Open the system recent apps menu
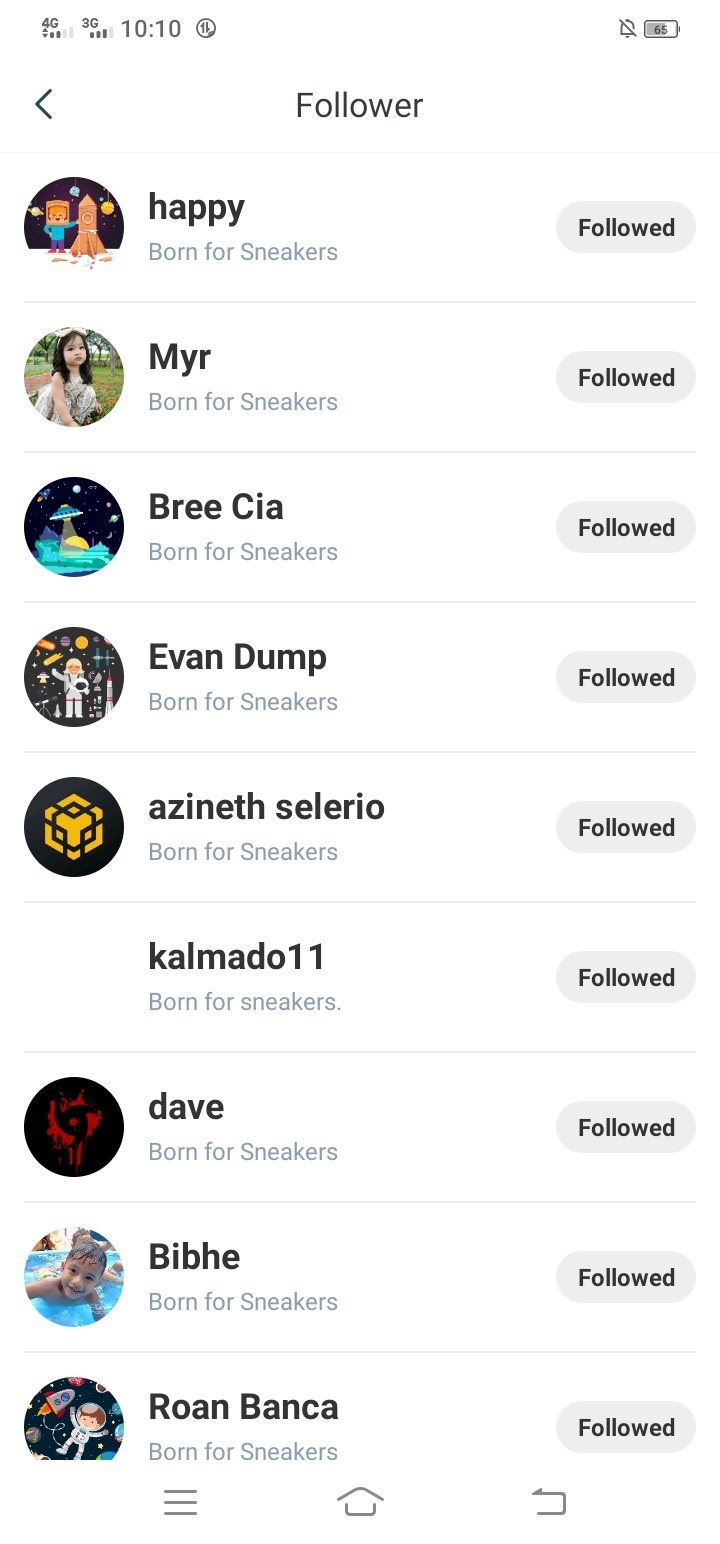This screenshot has width=720, height=1544. pos(181,1502)
